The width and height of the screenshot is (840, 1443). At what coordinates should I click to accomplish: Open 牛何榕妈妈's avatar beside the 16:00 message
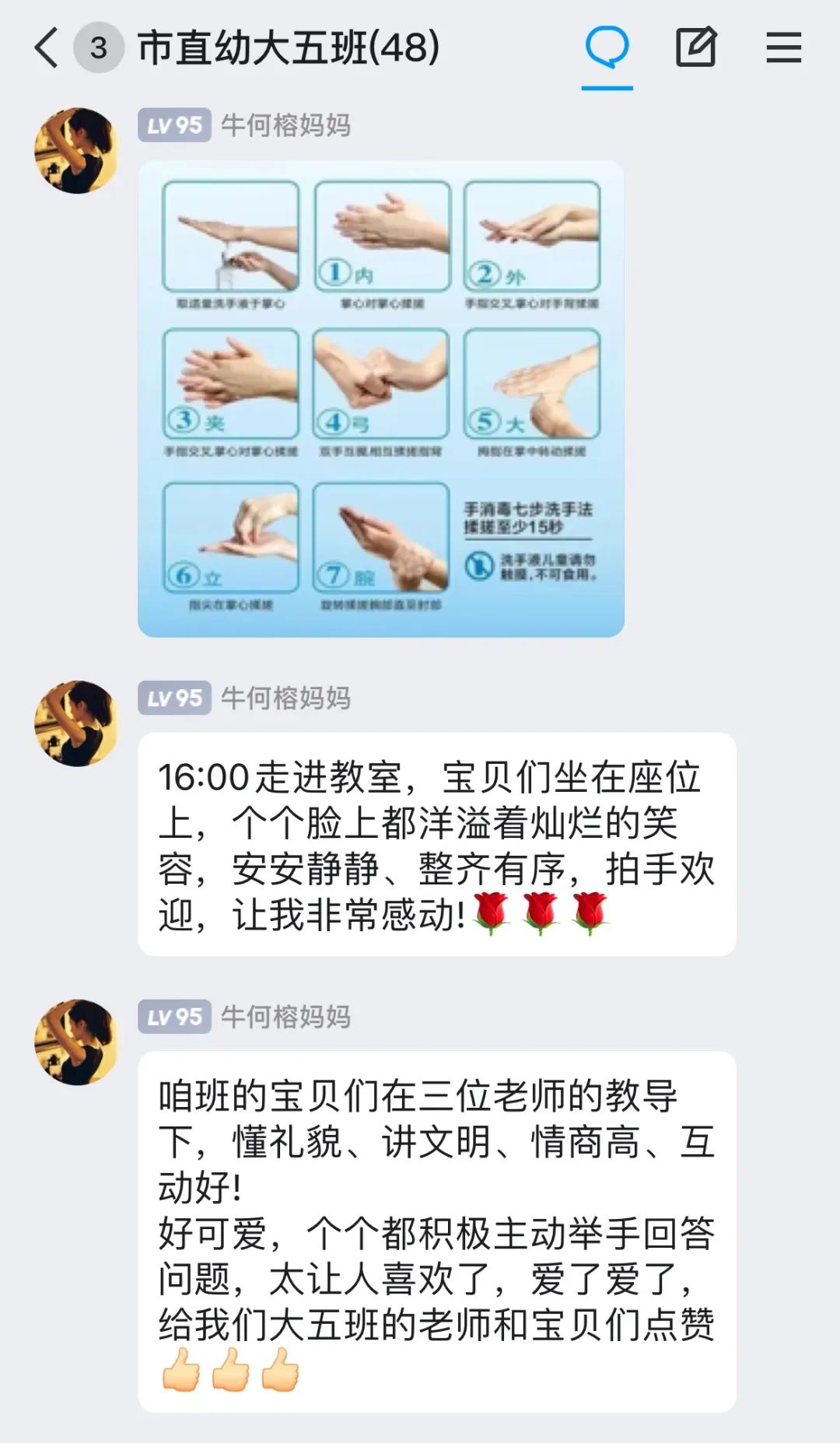tap(76, 723)
